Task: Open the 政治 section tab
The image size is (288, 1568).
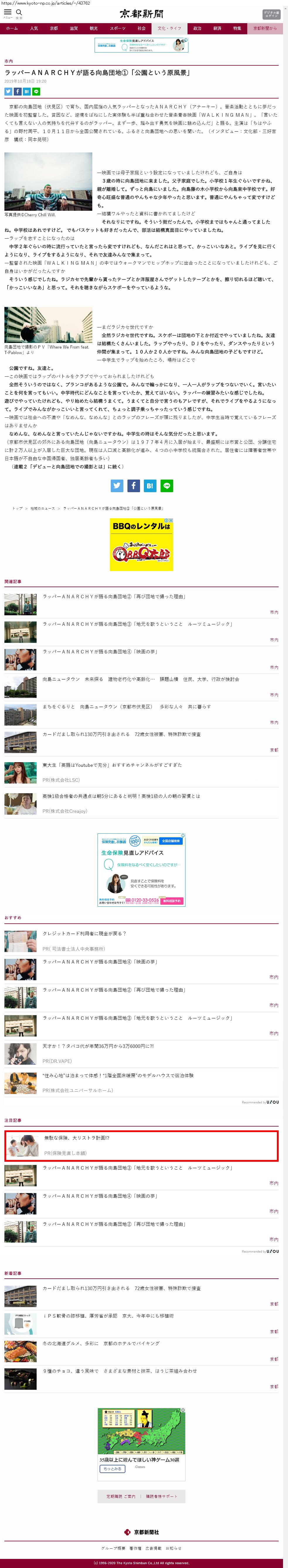Action: (x=197, y=29)
